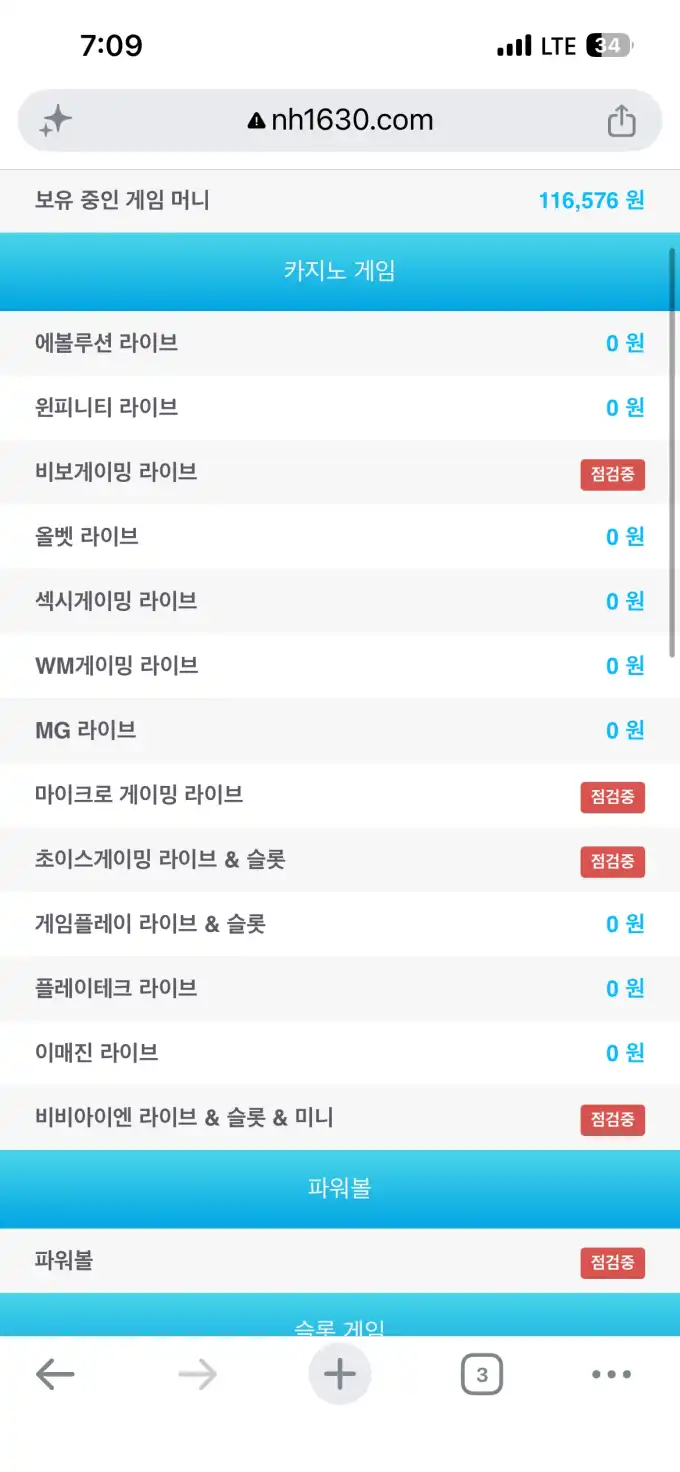Screen dimensions: 680x1472
Task: Tap the 116,576 원 game money balance
Action: click(x=592, y=200)
